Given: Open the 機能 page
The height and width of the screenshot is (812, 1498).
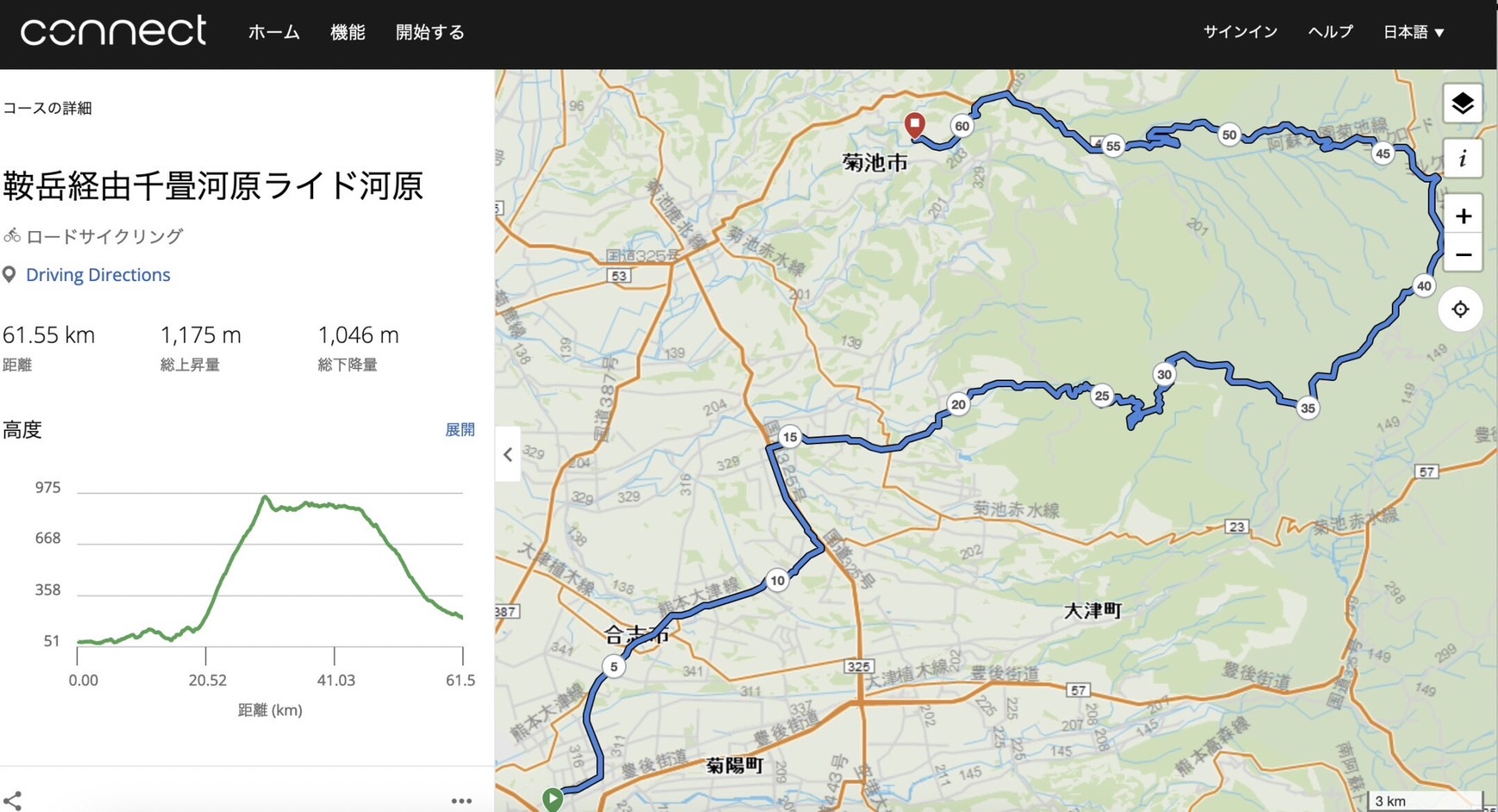Looking at the screenshot, I should click(348, 33).
